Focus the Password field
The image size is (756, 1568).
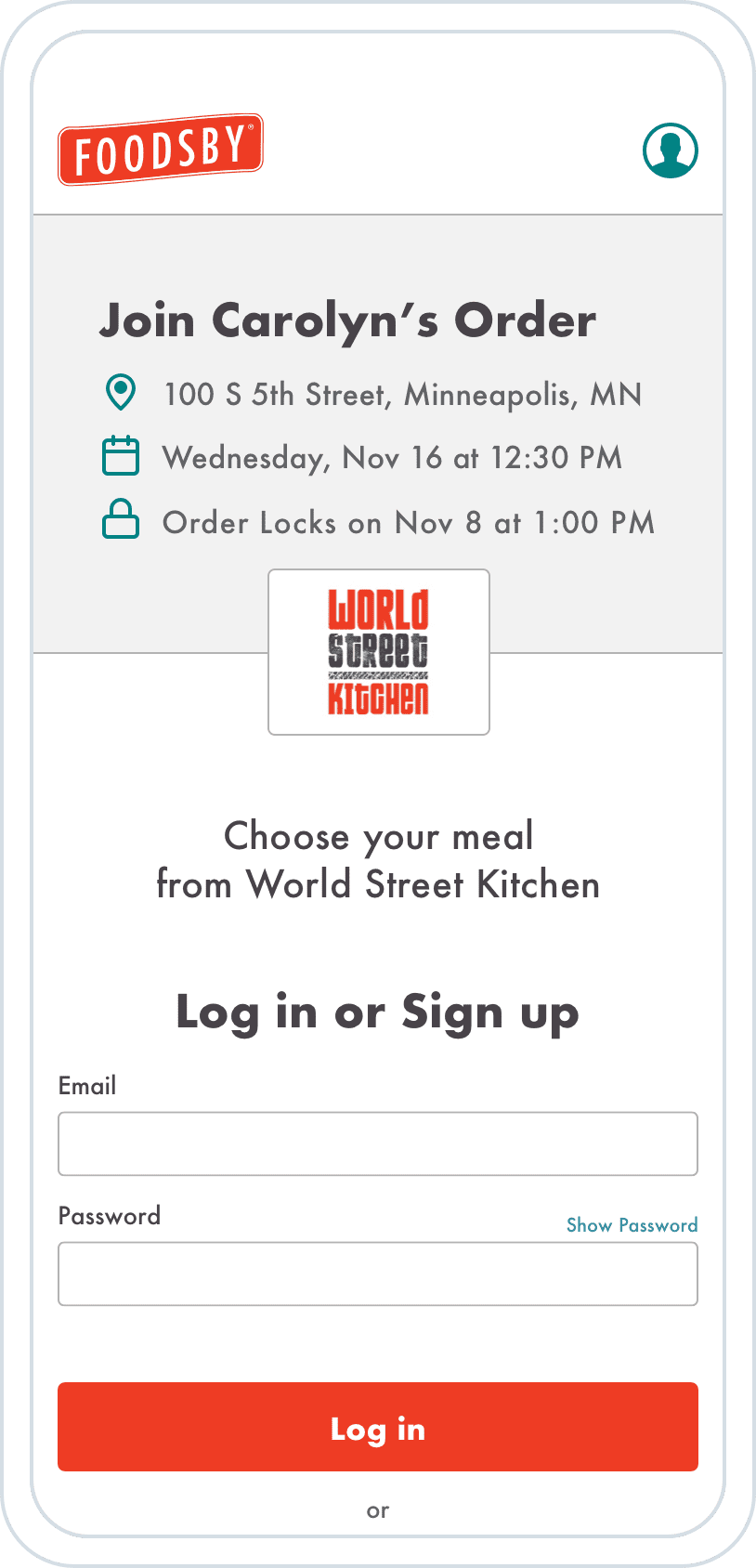pos(377,1274)
